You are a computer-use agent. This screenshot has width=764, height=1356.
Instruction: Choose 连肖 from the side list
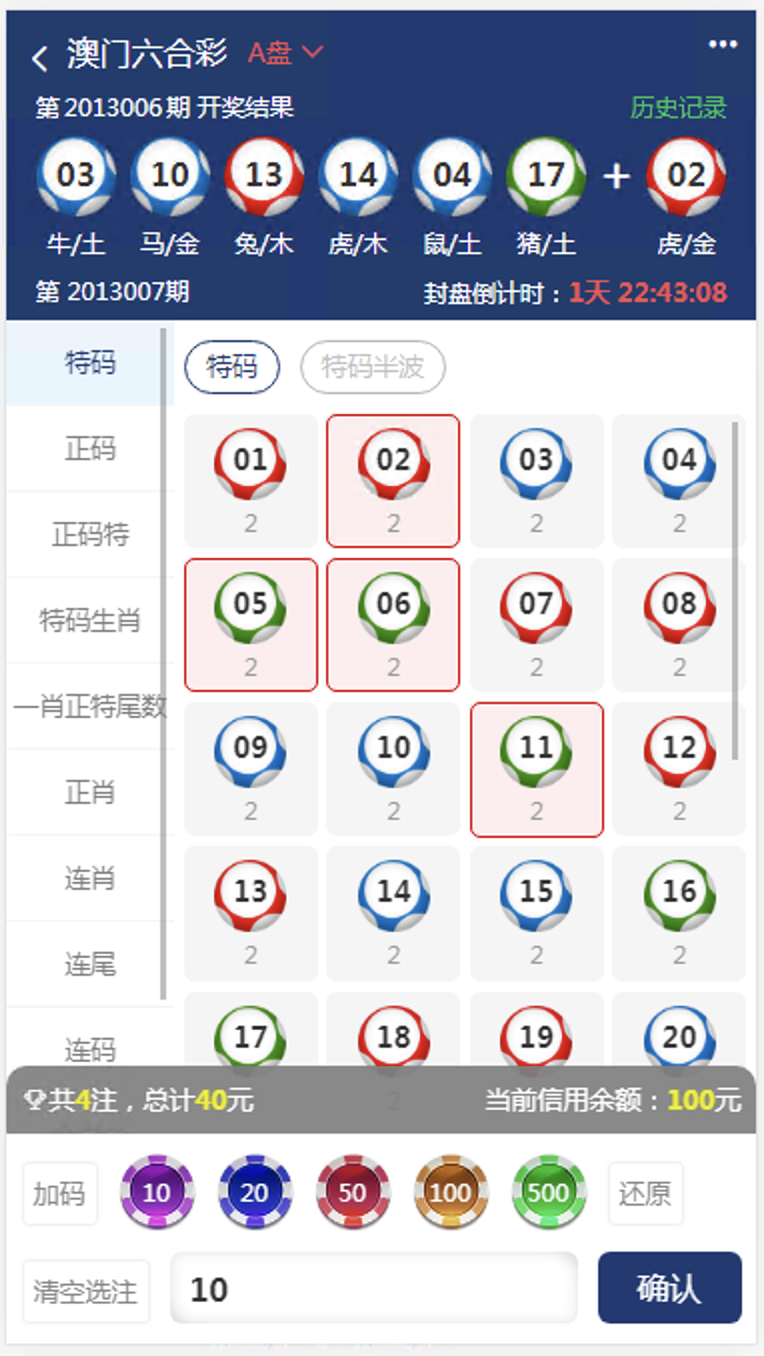(90, 879)
